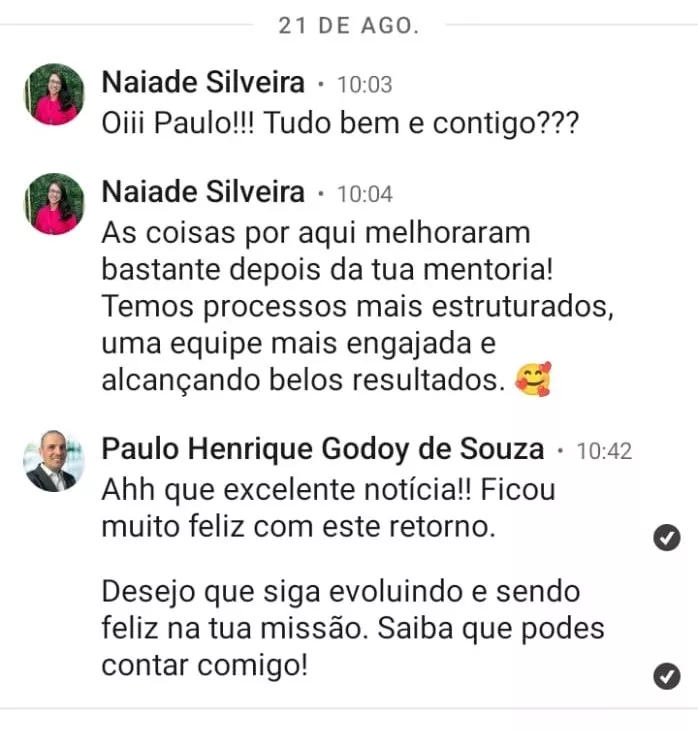Image resolution: width=698 pixels, height=731 pixels.
Task: View Paulo Henrique Godoy de Souza's profile photo
Action: point(54,461)
